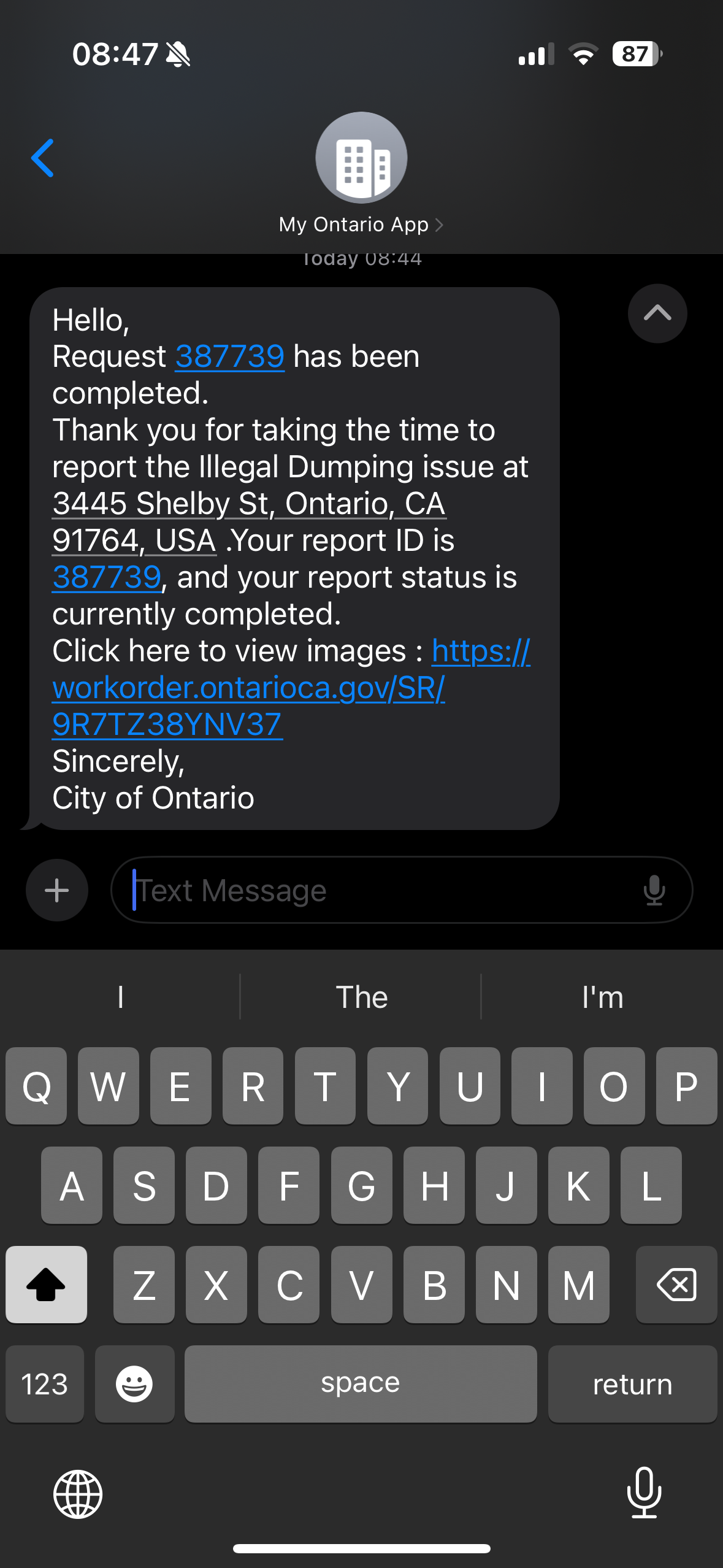Open the 3445 Shelby St address link
This screenshot has height=1568, width=723.
point(249,521)
